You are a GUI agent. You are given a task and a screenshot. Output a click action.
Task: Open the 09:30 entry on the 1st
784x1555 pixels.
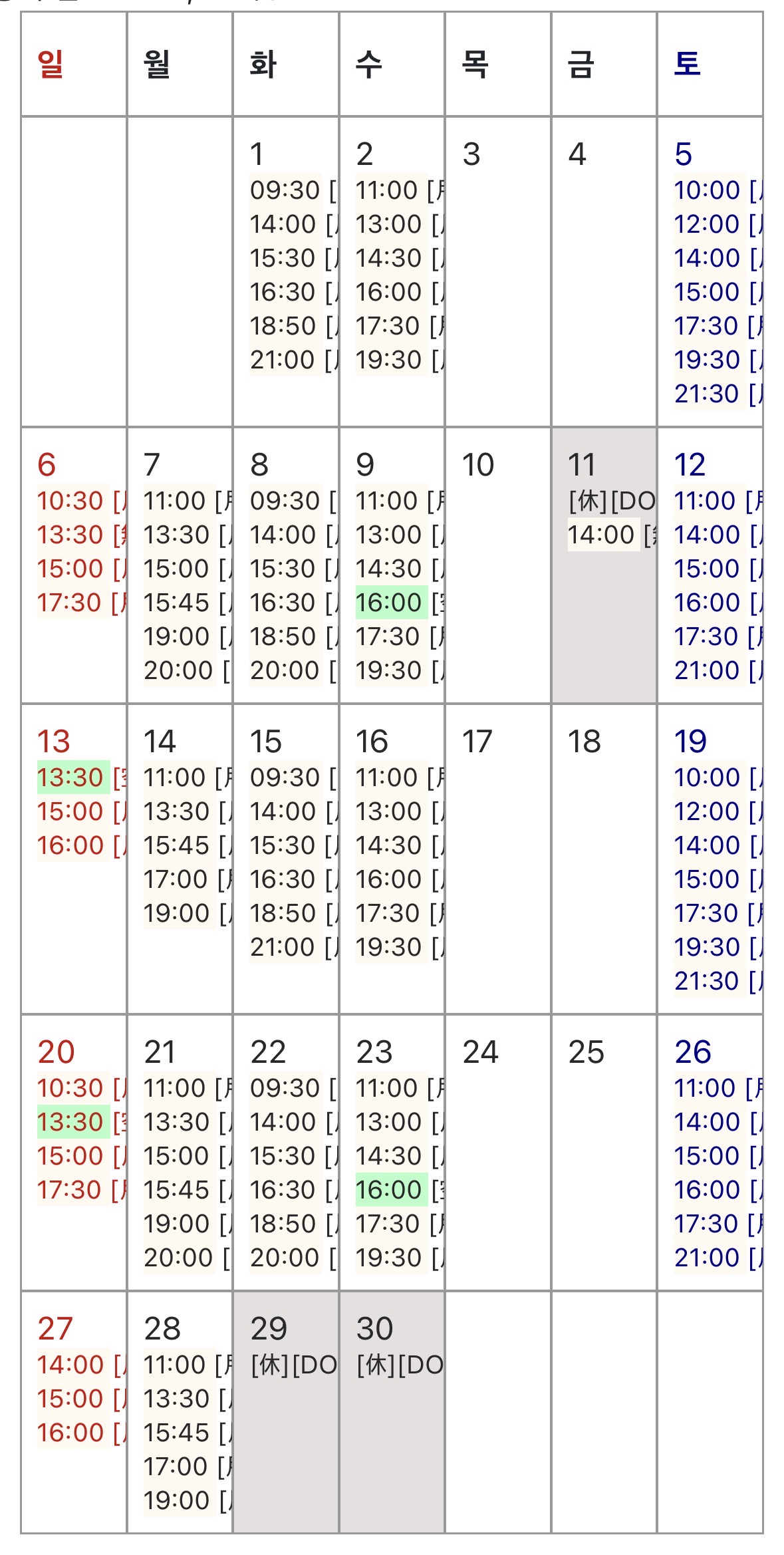pos(293,190)
